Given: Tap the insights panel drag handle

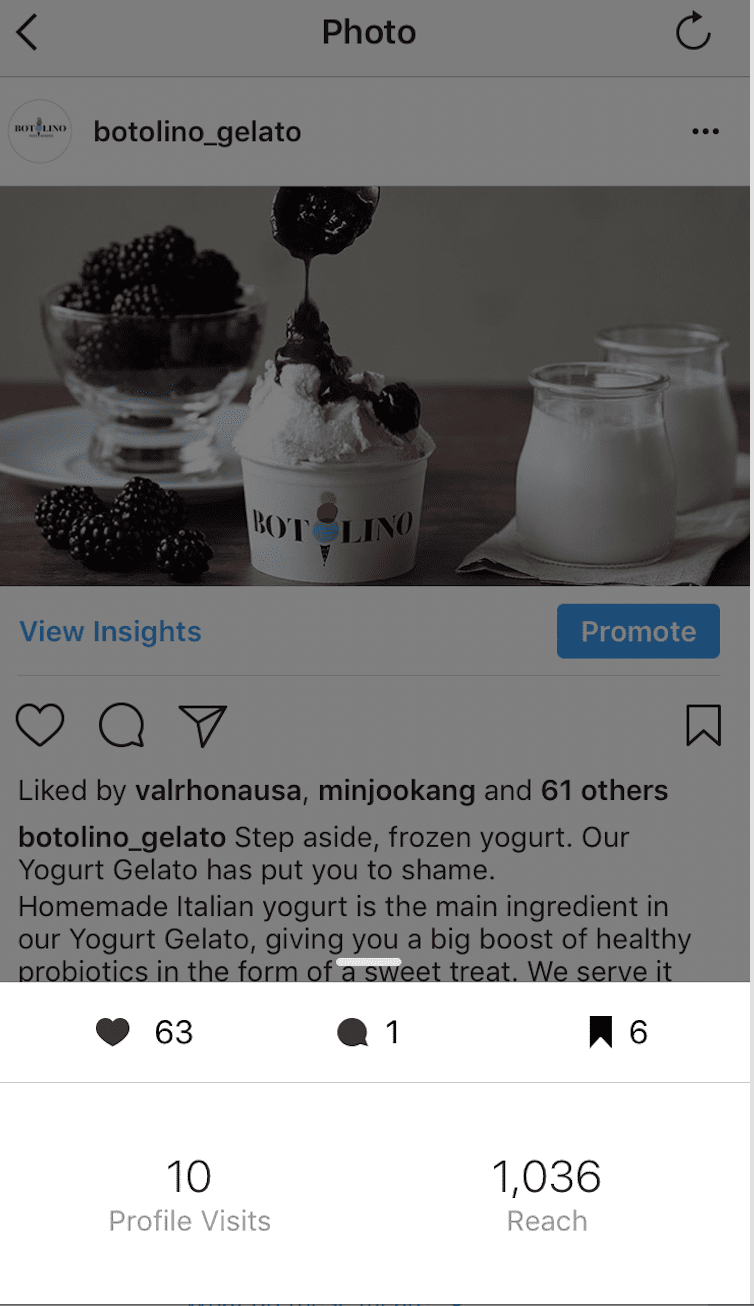Looking at the screenshot, I should 369,962.
